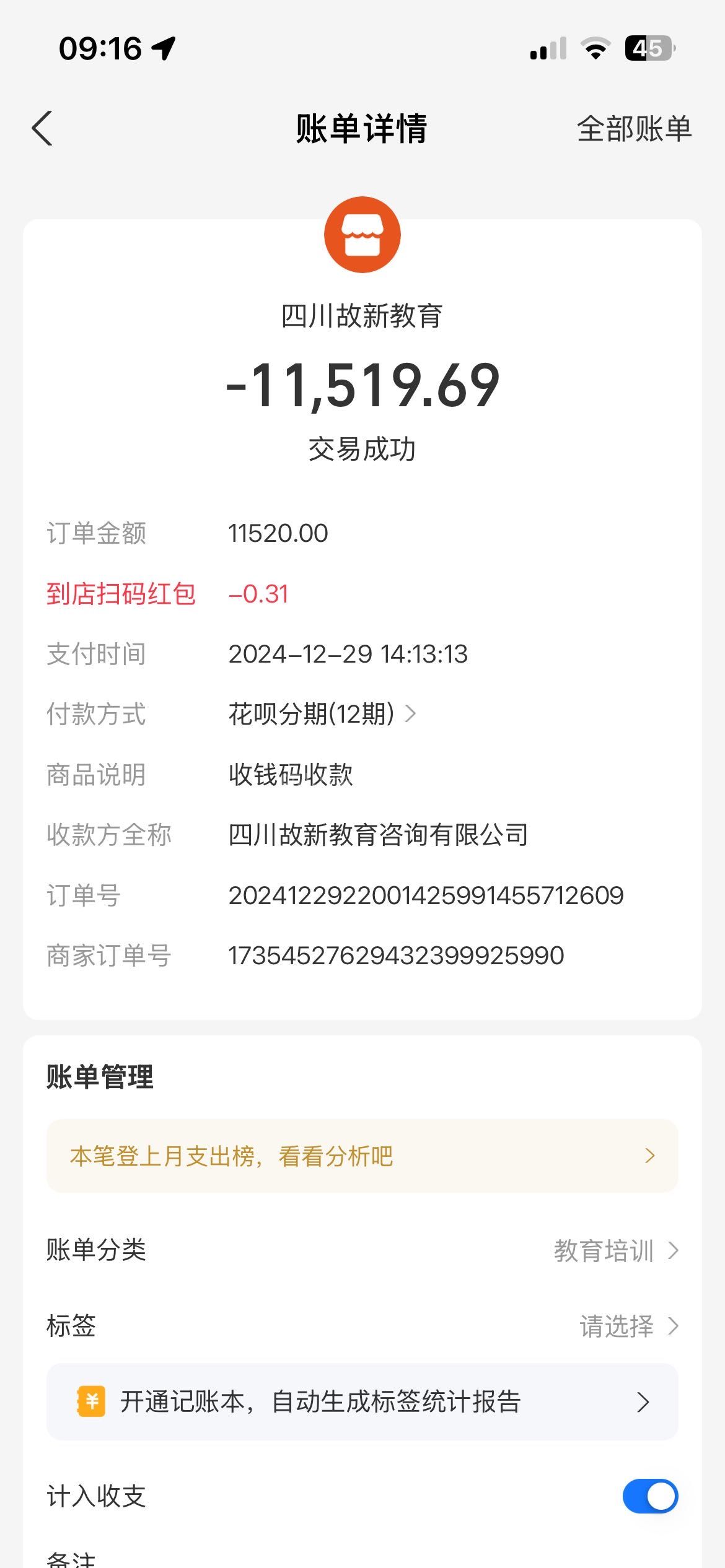Go back from 账单详情
The height and width of the screenshot is (1568, 725).
click(x=42, y=129)
